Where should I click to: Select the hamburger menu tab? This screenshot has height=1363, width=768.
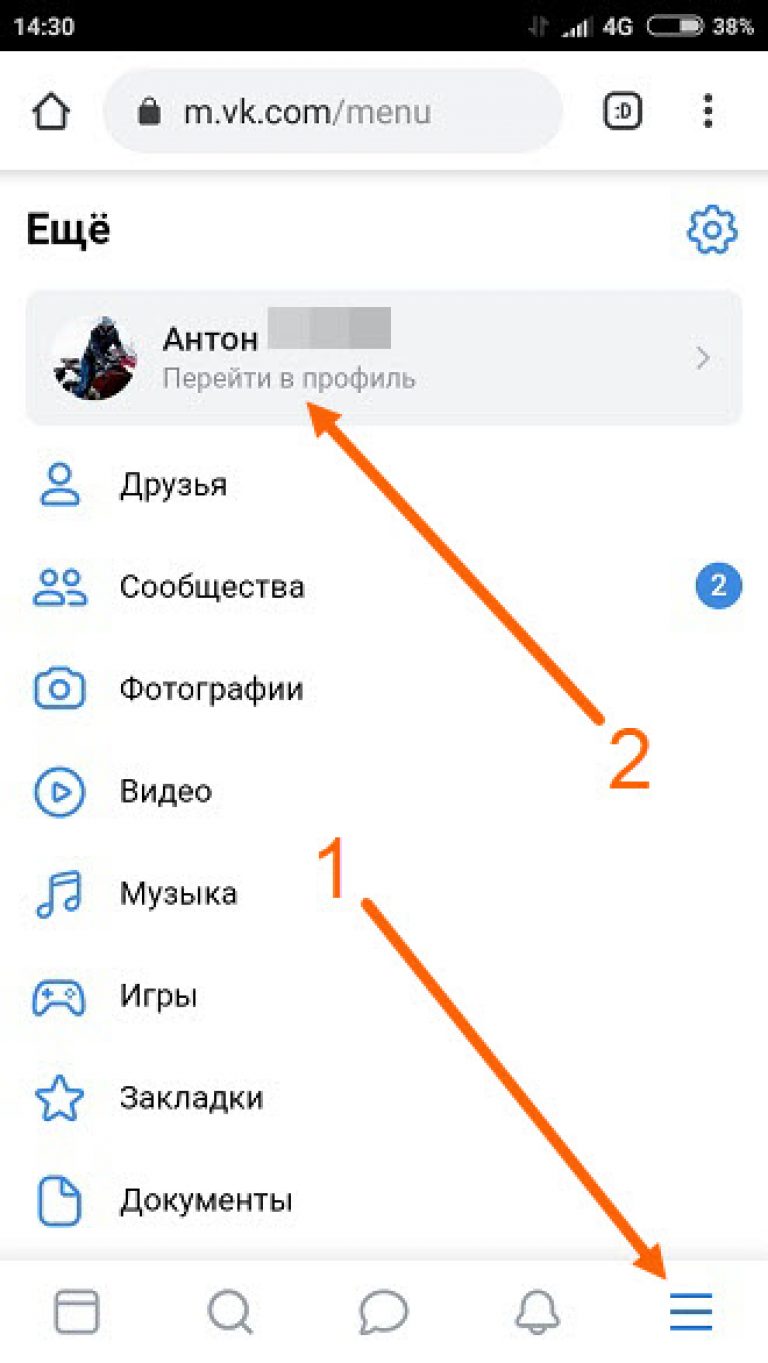[691, 1311]
